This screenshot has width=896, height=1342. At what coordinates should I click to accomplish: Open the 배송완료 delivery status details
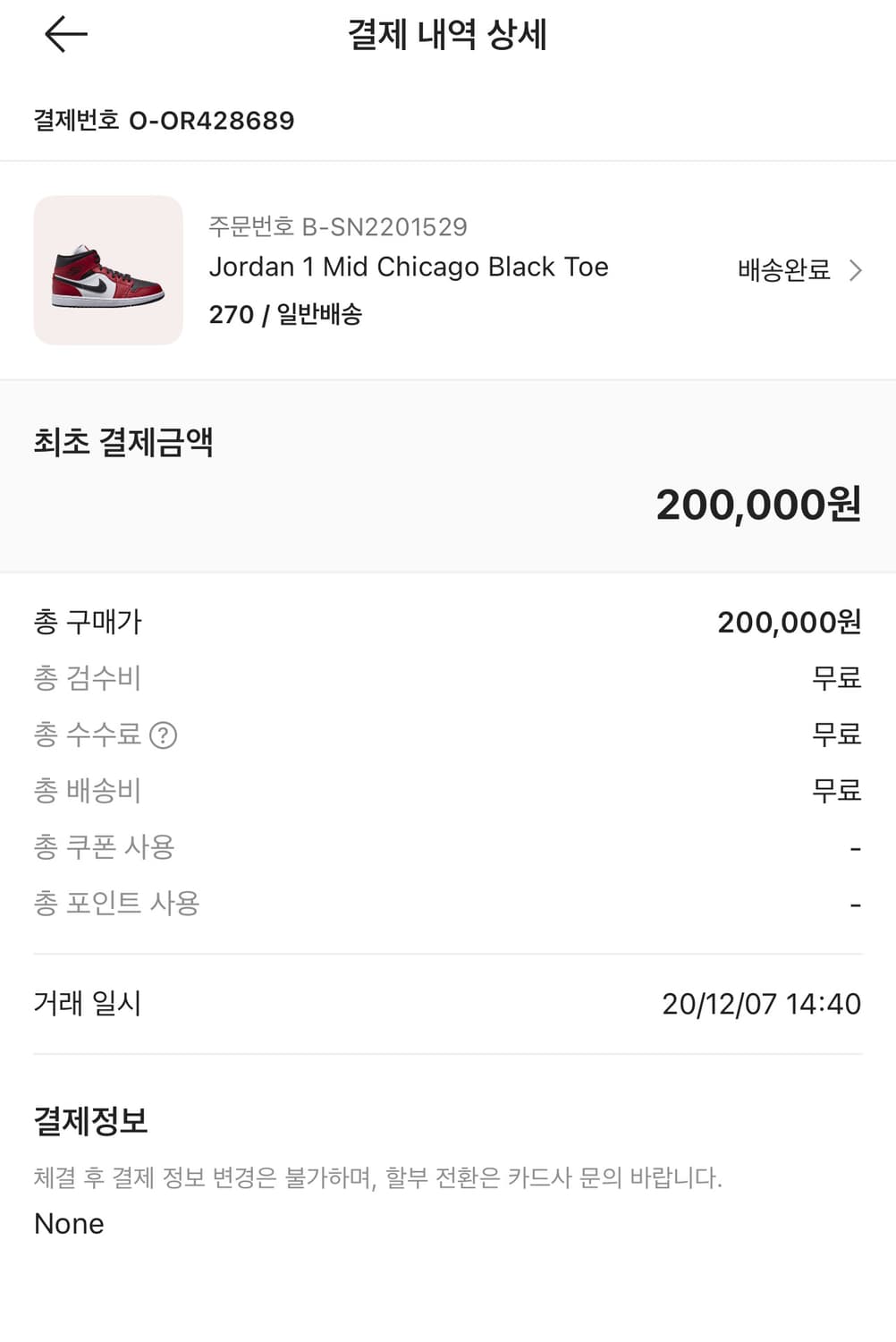click(x=799, y=270)
